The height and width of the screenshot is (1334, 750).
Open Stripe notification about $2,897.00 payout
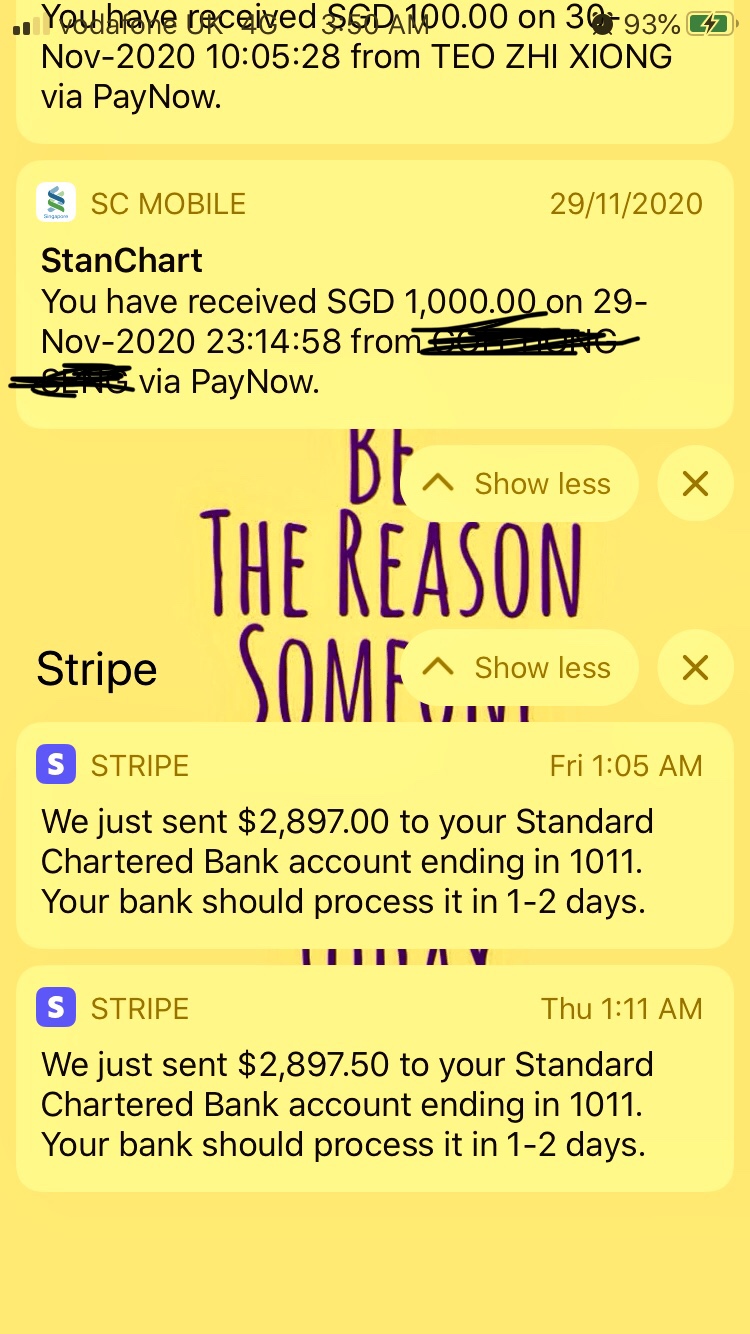point(374,834)
